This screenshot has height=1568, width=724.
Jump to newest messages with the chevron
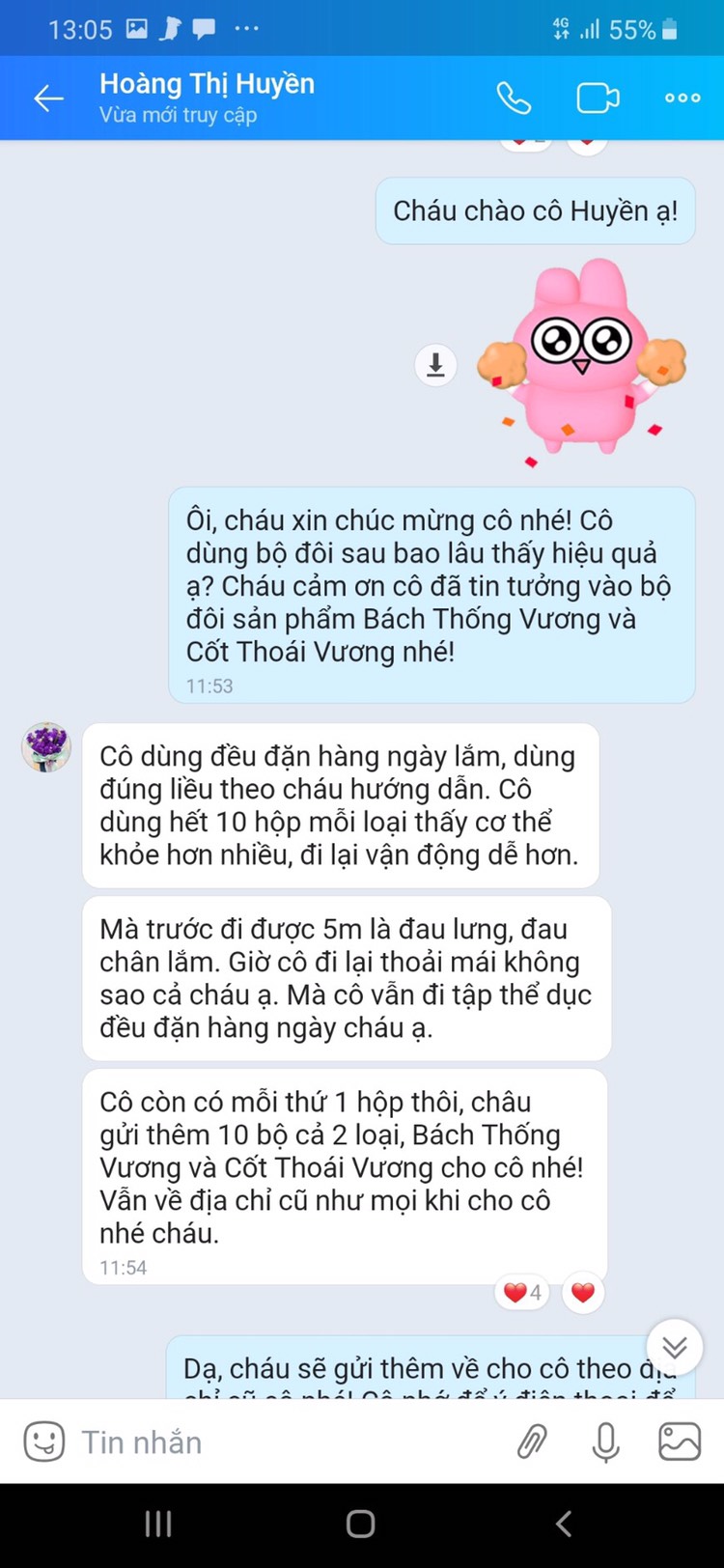[x=674, y=1346]
